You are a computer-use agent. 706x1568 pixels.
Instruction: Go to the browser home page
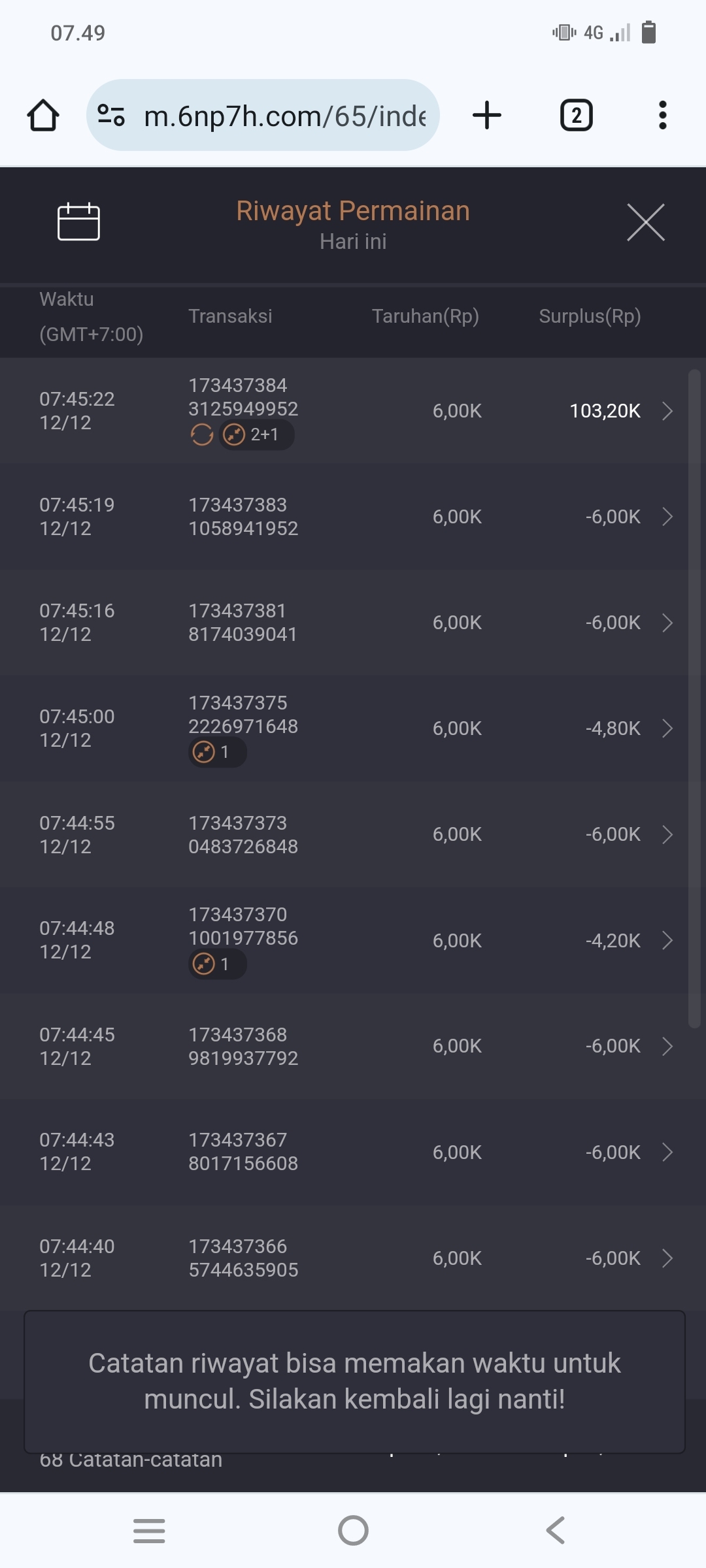(43, 116)
